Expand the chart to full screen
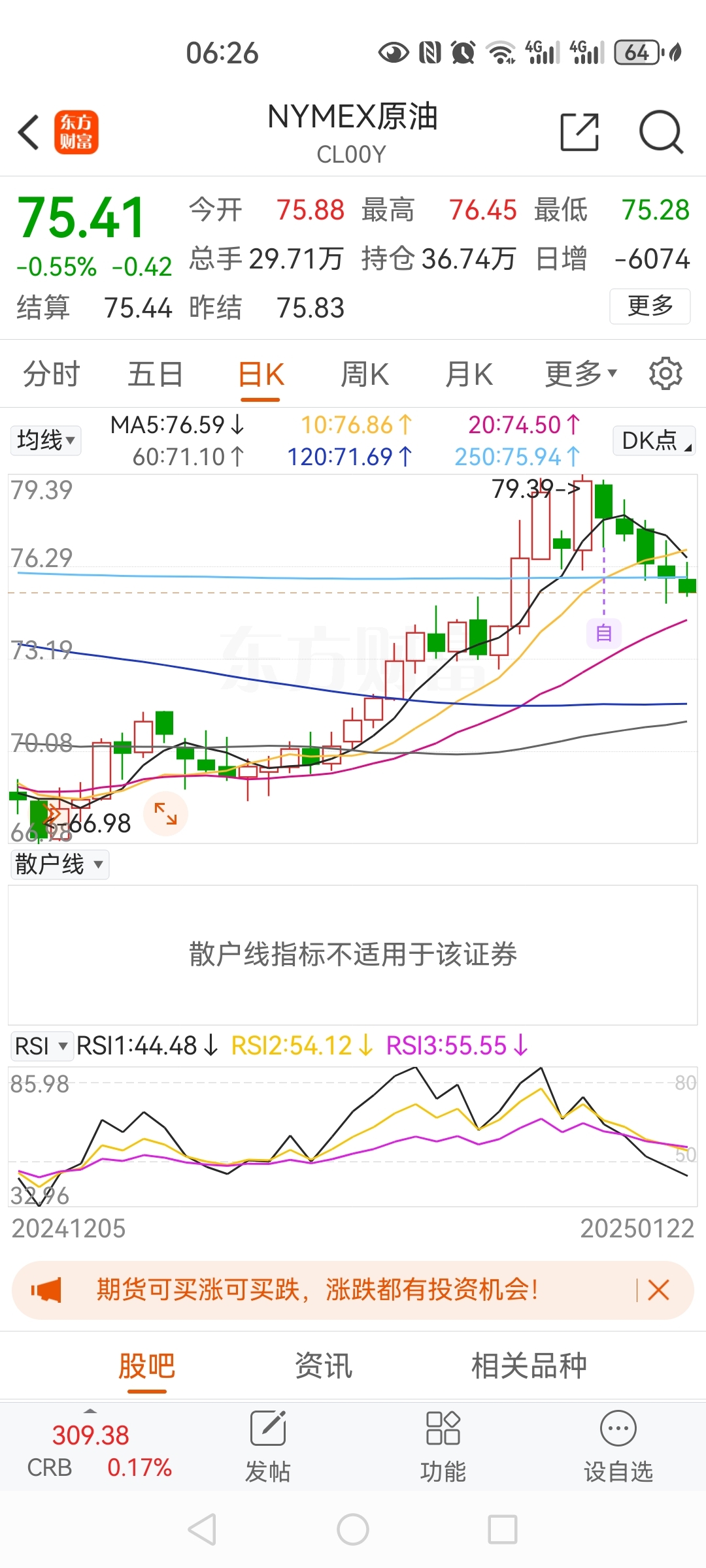706x1568 pixels. [165, 813]
